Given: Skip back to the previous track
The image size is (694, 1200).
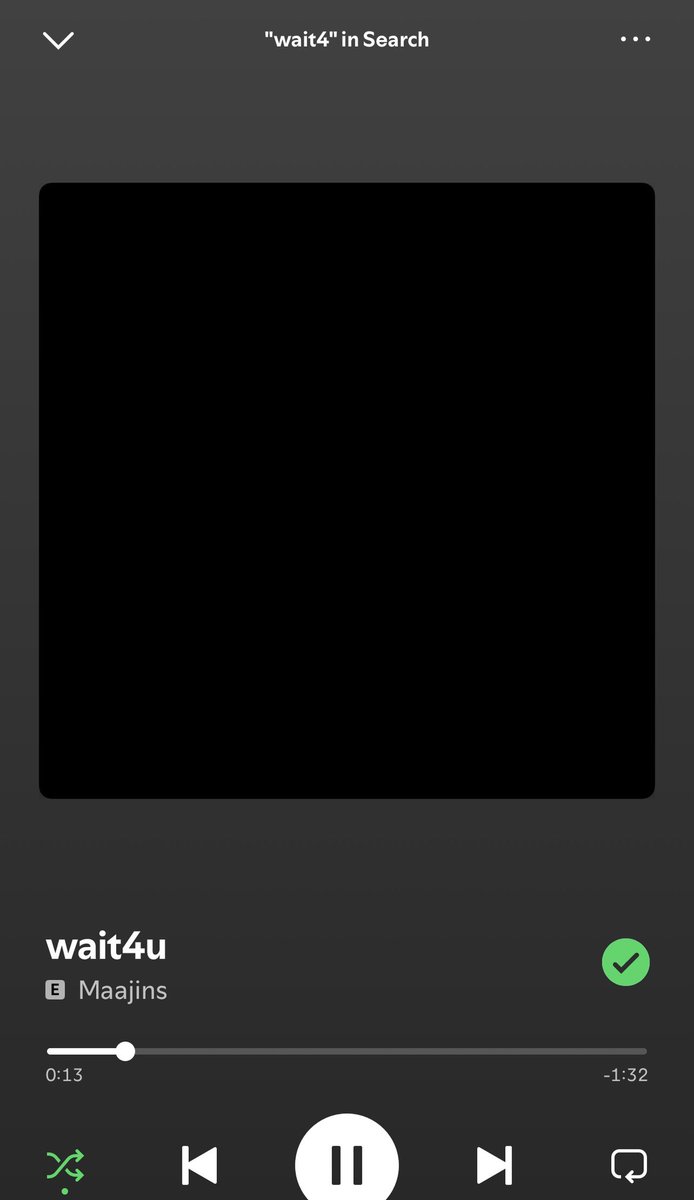Looking at the screenshot, I should coord(199,1166).
